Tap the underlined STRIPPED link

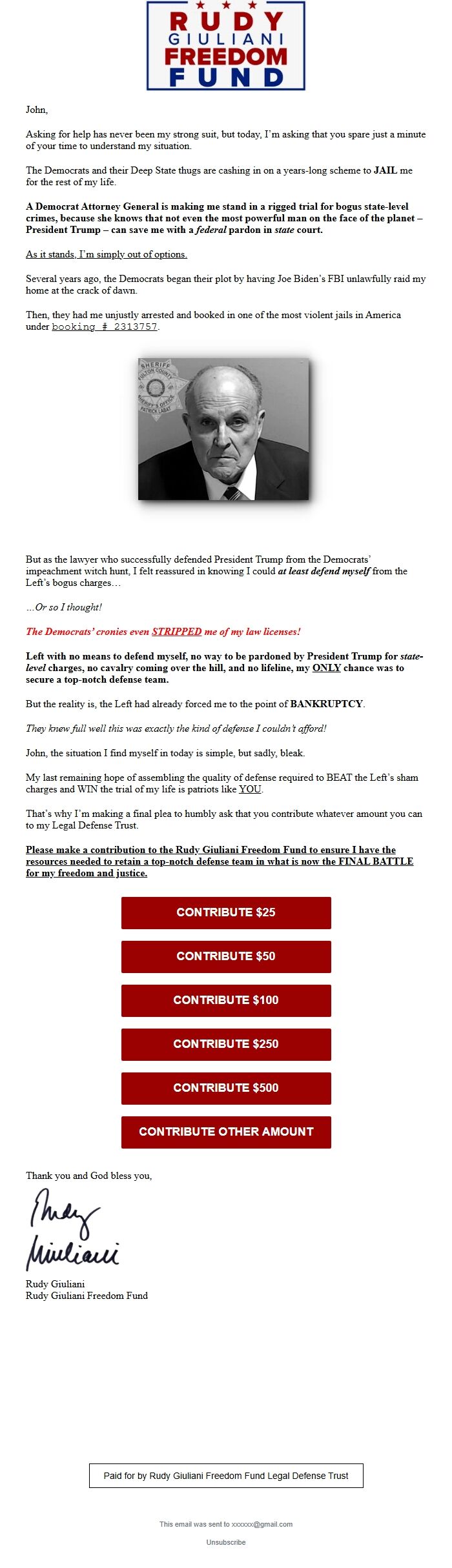tap(177, 632)
